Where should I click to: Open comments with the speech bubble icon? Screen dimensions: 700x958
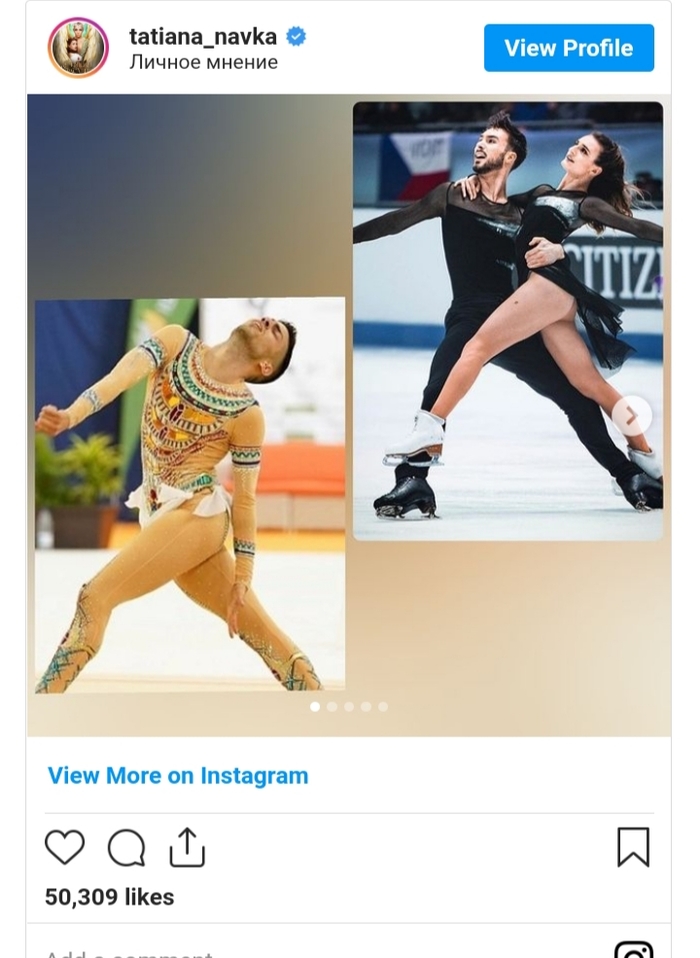point(126,848)
